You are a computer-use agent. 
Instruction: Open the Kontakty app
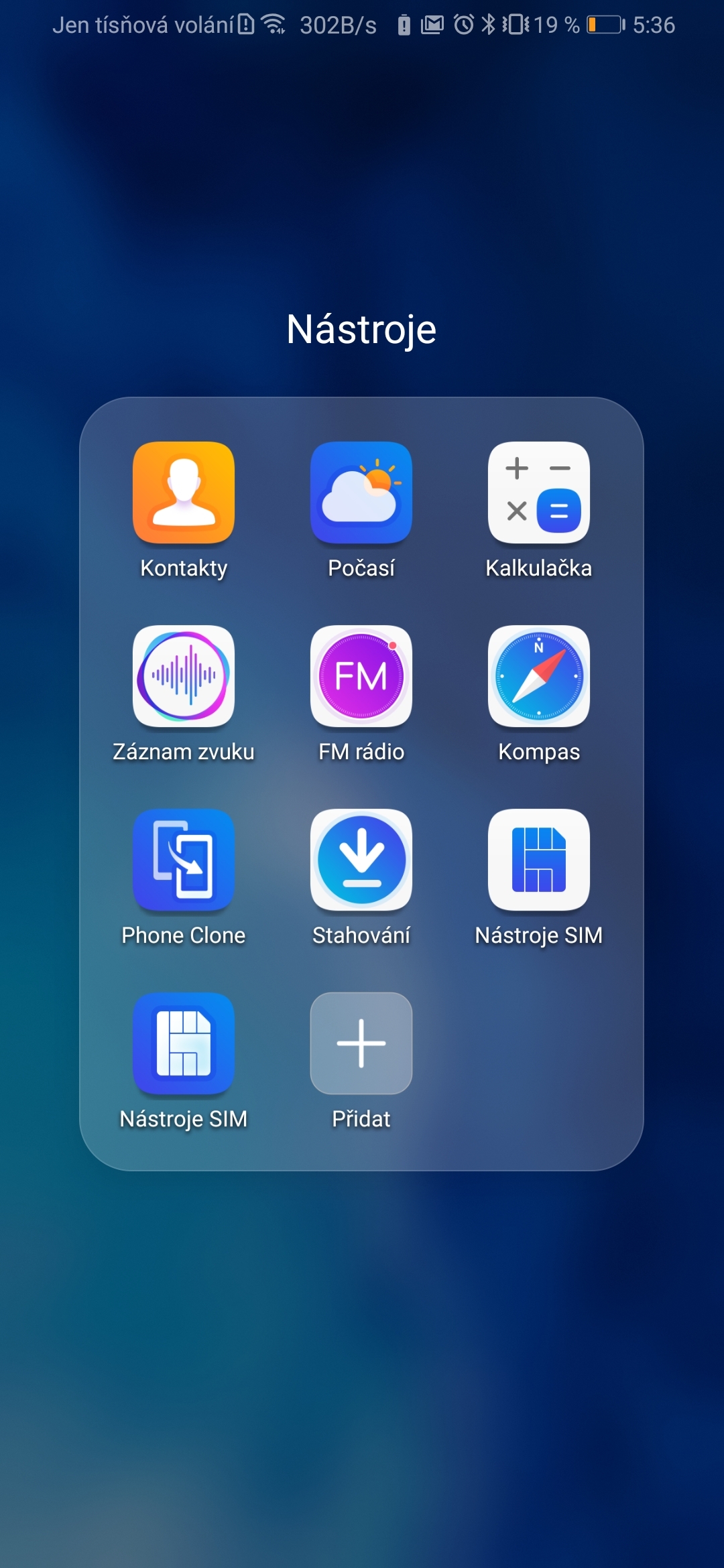click(184, 493)
